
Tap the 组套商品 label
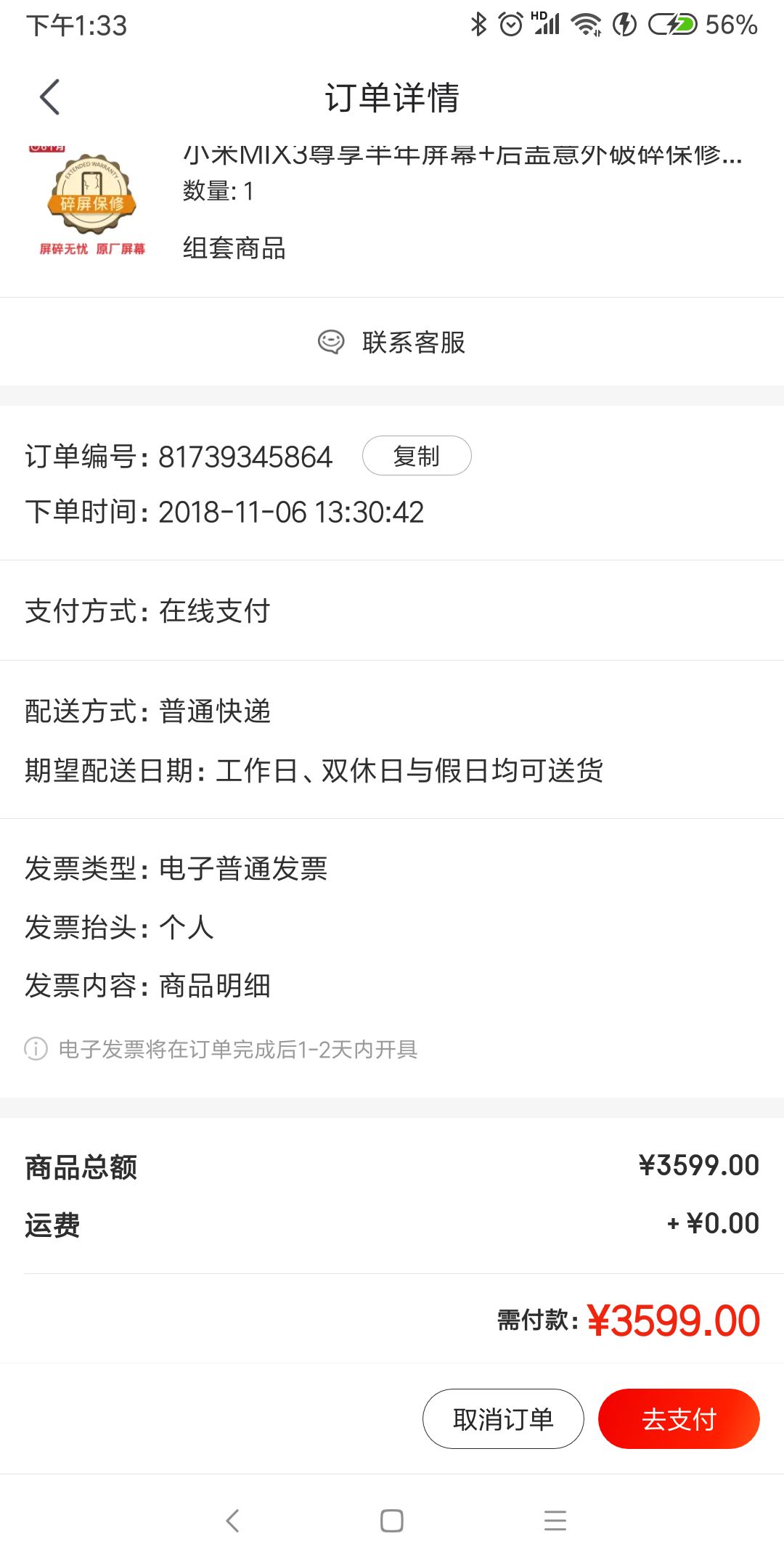coord(234,248)
